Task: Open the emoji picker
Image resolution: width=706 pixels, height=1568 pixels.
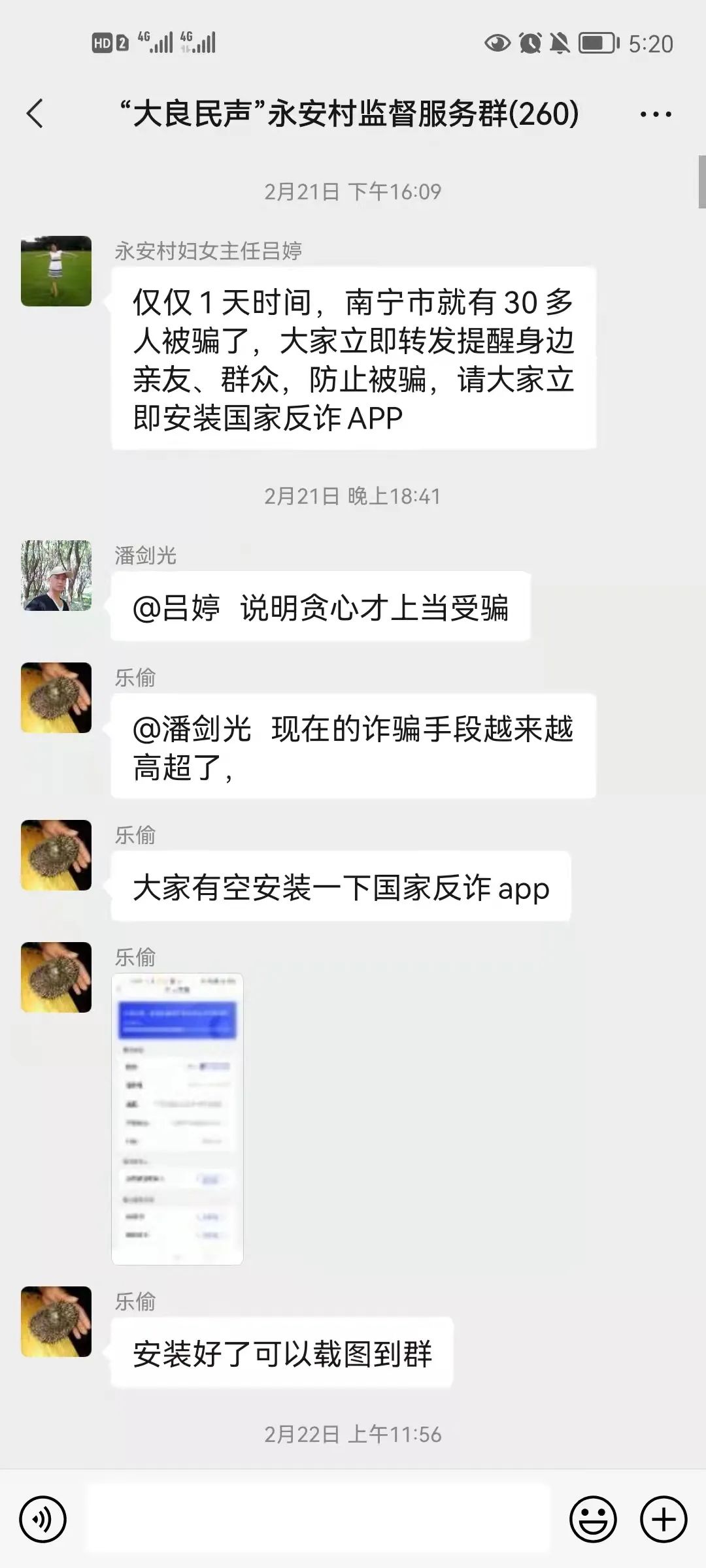Action: 593,1519
